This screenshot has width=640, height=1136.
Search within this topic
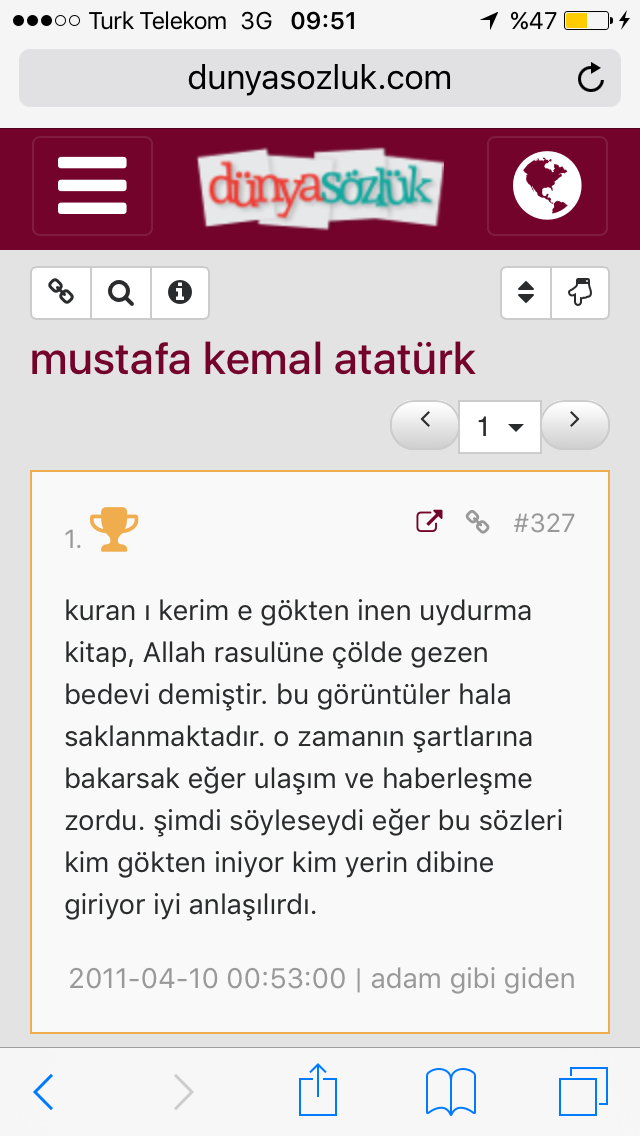coord(121,293)
